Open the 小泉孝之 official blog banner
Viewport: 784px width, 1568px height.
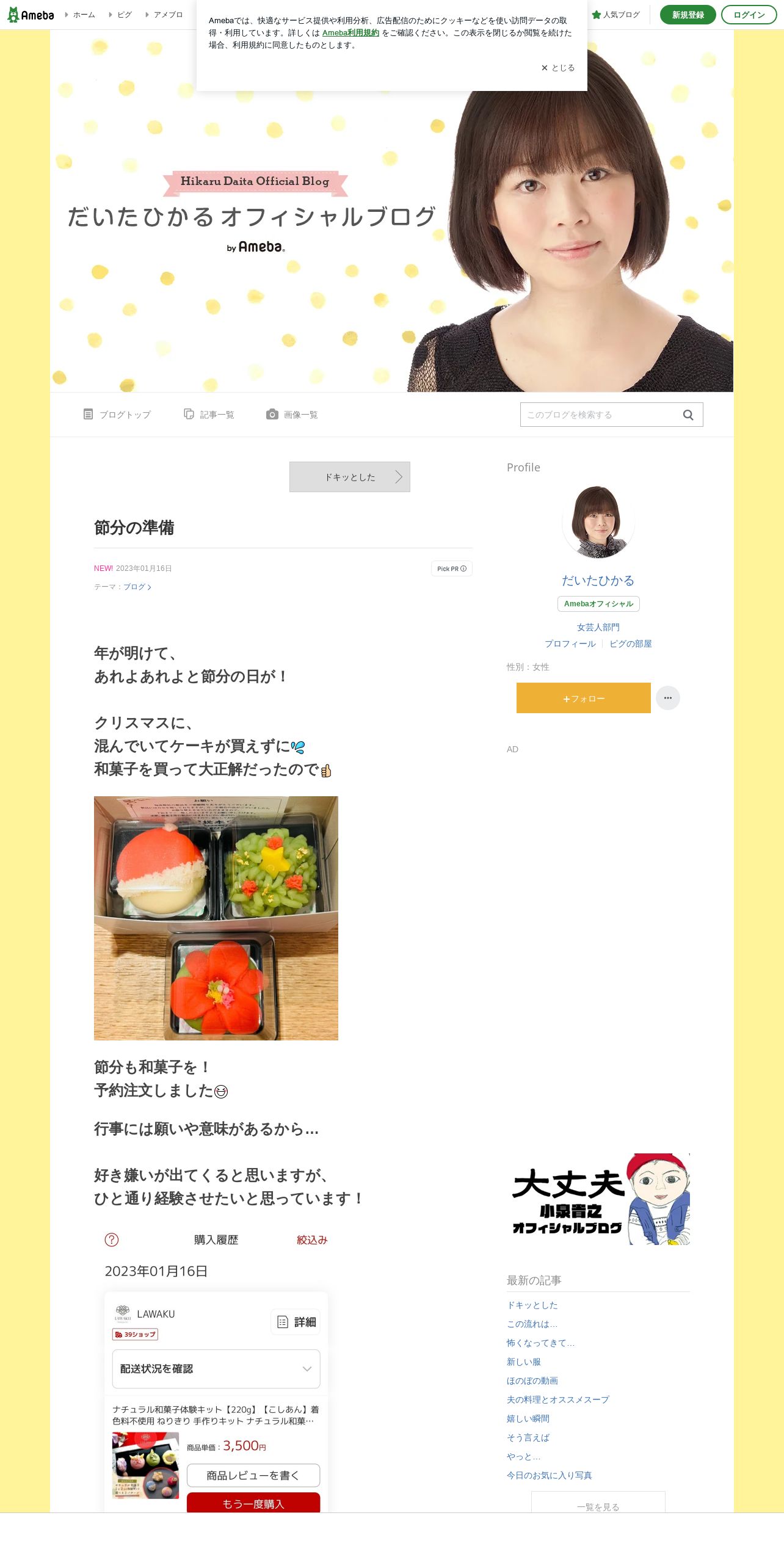(x=598, y=1199)
